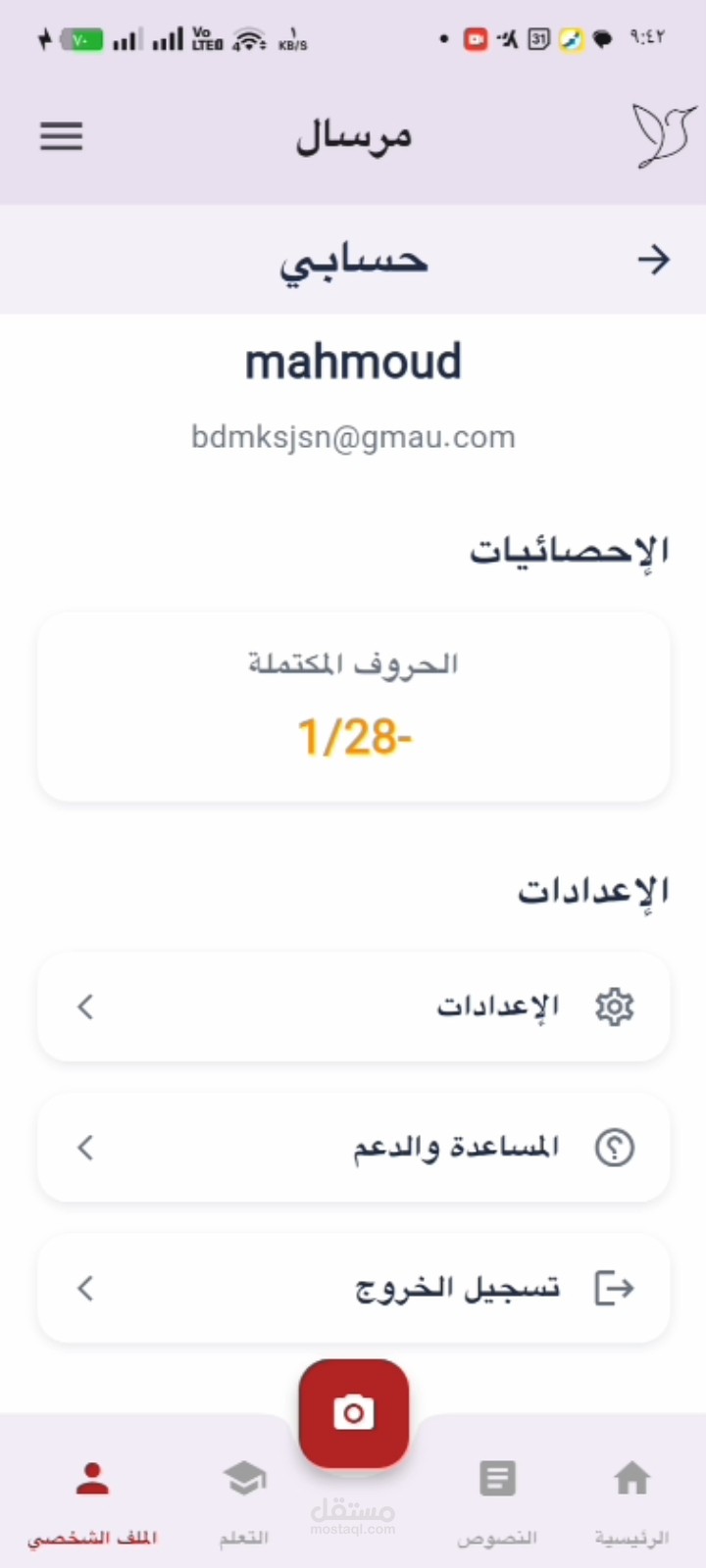Screen dimensions: 706x1568
Task: Go back using the arrow beside حسابي
Action: coord(654,260)
